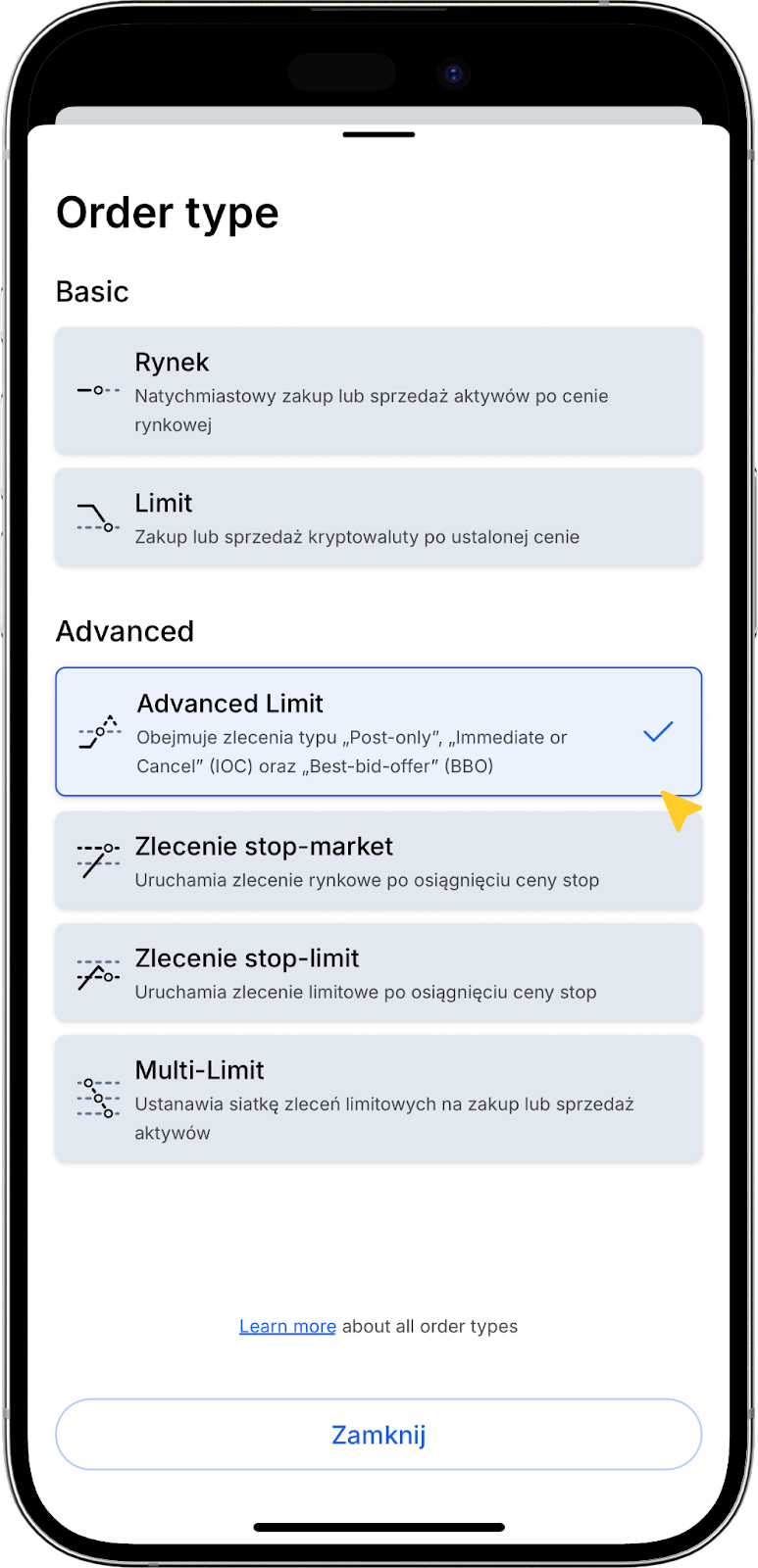This screenshot has width=758, height=1568.
Task: Select the Advanced Limit option
Action: 379,732
